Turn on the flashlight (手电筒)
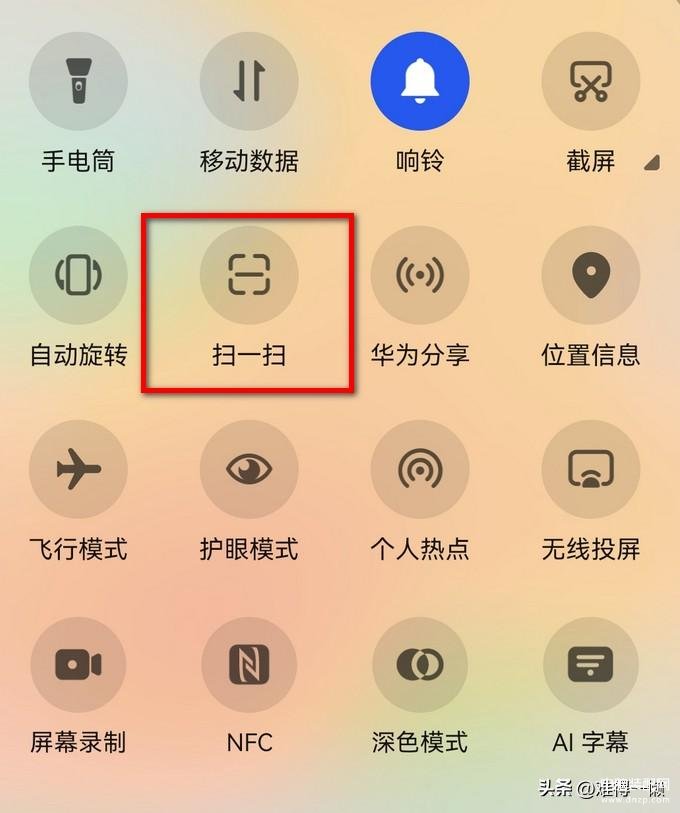680x813 pixels. (78, 81)
